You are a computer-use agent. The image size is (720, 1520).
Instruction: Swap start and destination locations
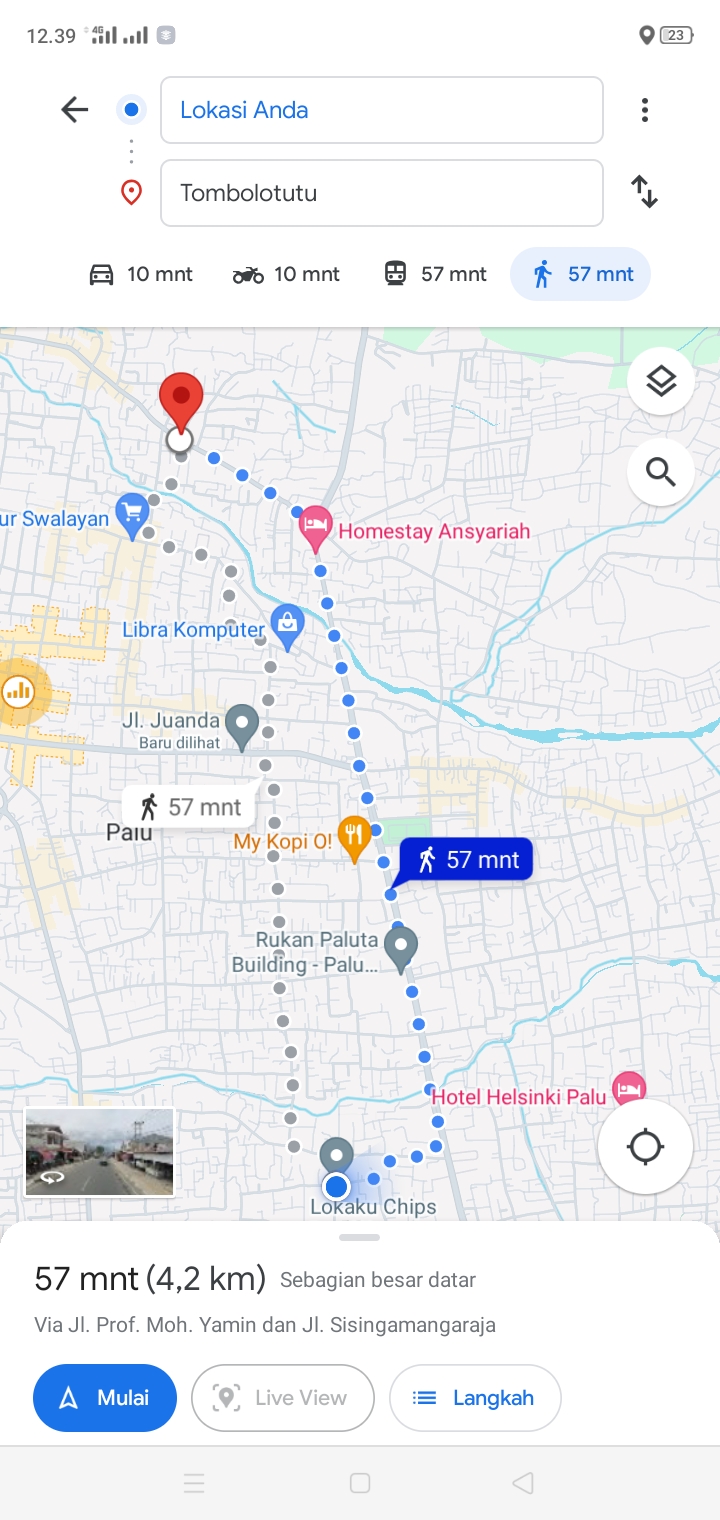point(645,192)
